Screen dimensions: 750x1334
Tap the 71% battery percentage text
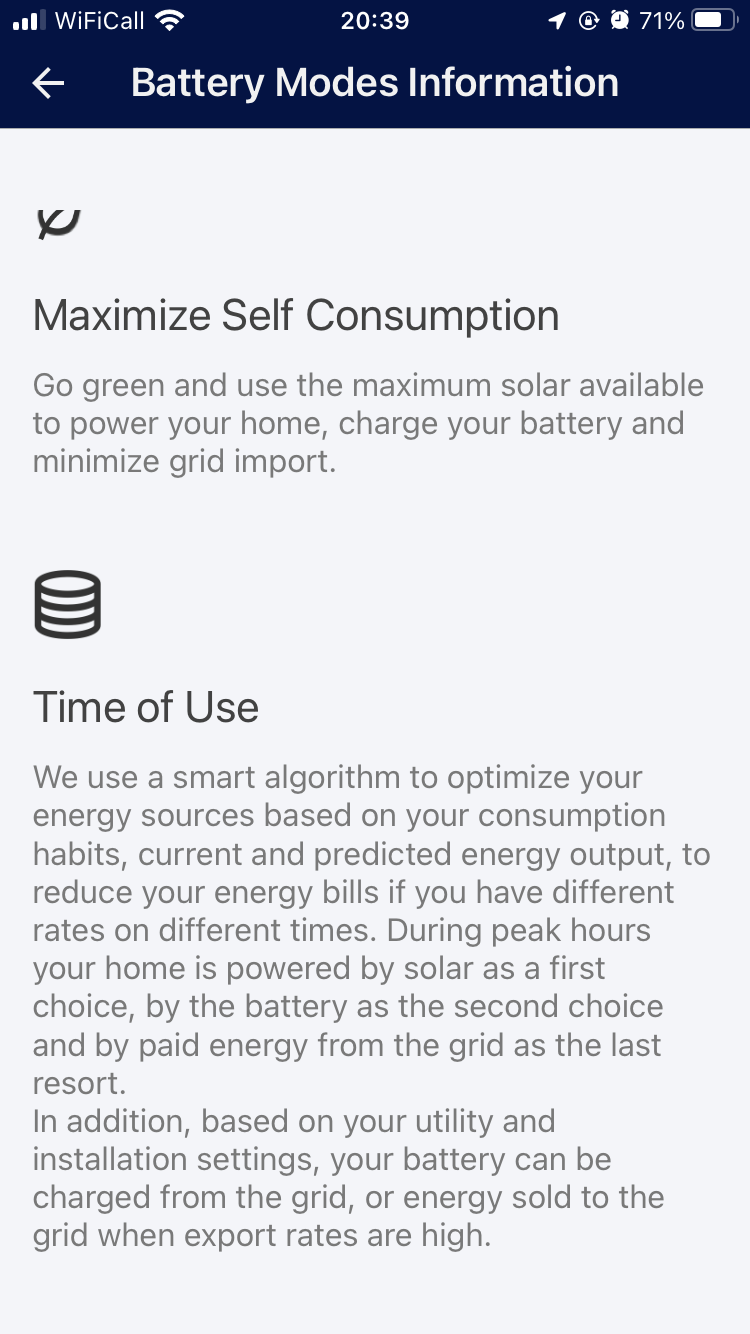(661, 20)
